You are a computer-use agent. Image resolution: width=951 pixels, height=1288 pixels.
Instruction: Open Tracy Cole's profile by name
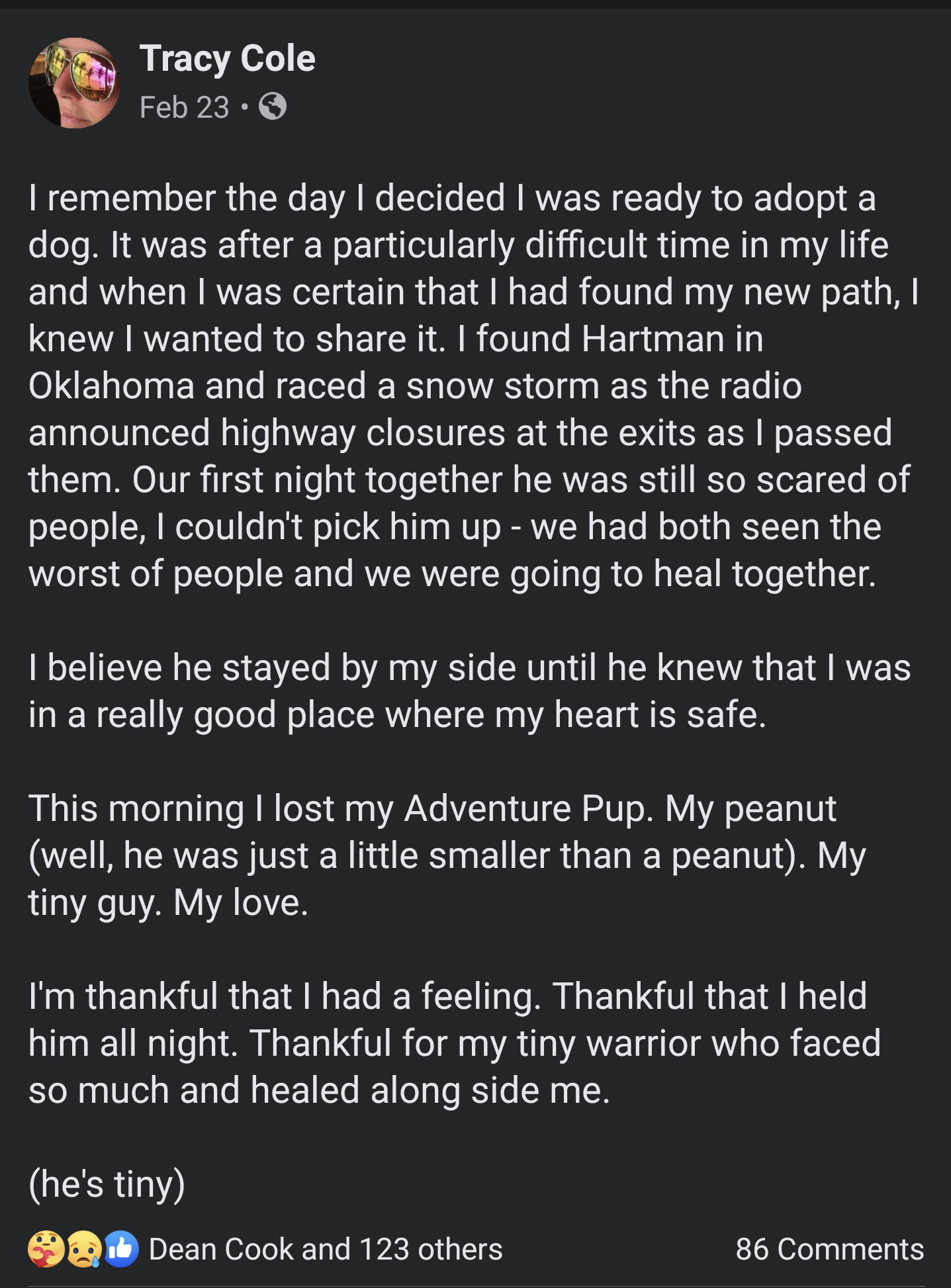227,58
